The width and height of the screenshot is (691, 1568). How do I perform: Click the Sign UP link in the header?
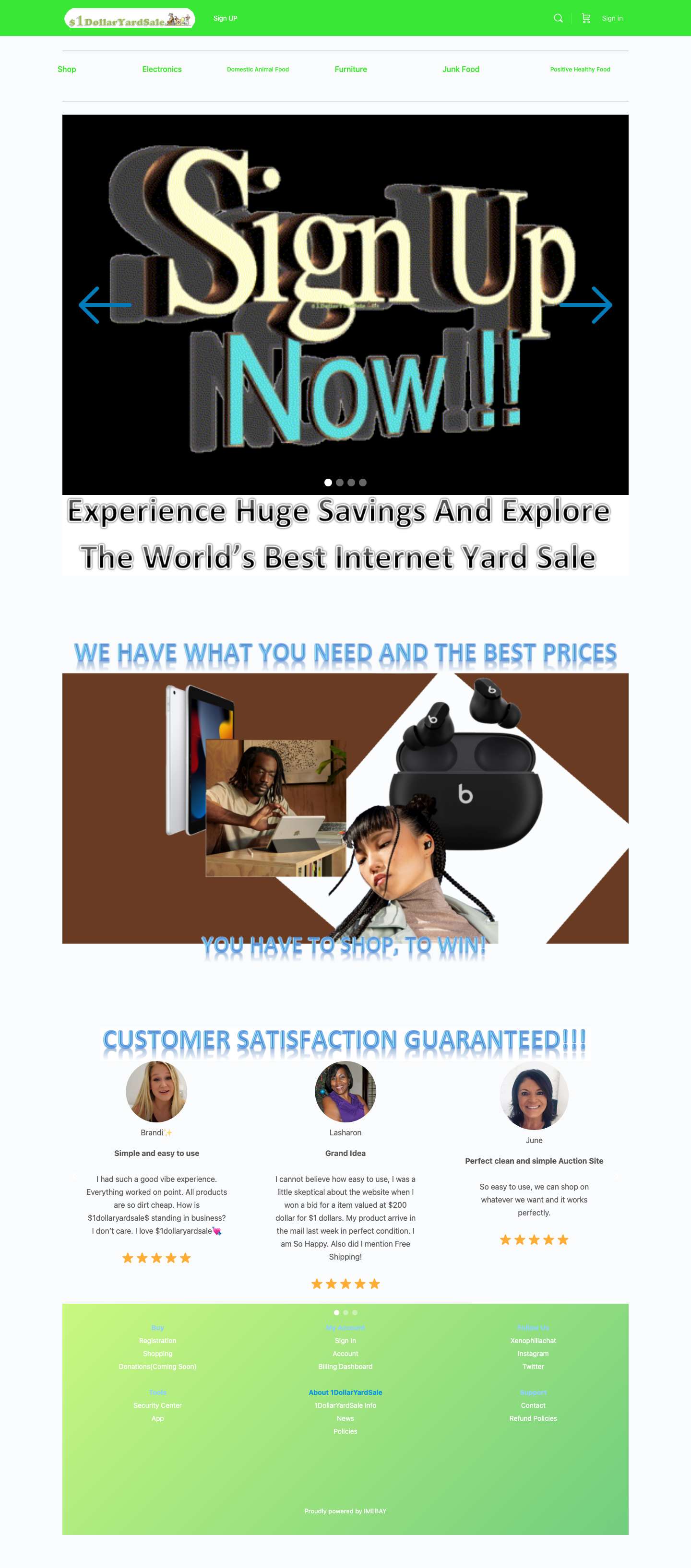225,18
